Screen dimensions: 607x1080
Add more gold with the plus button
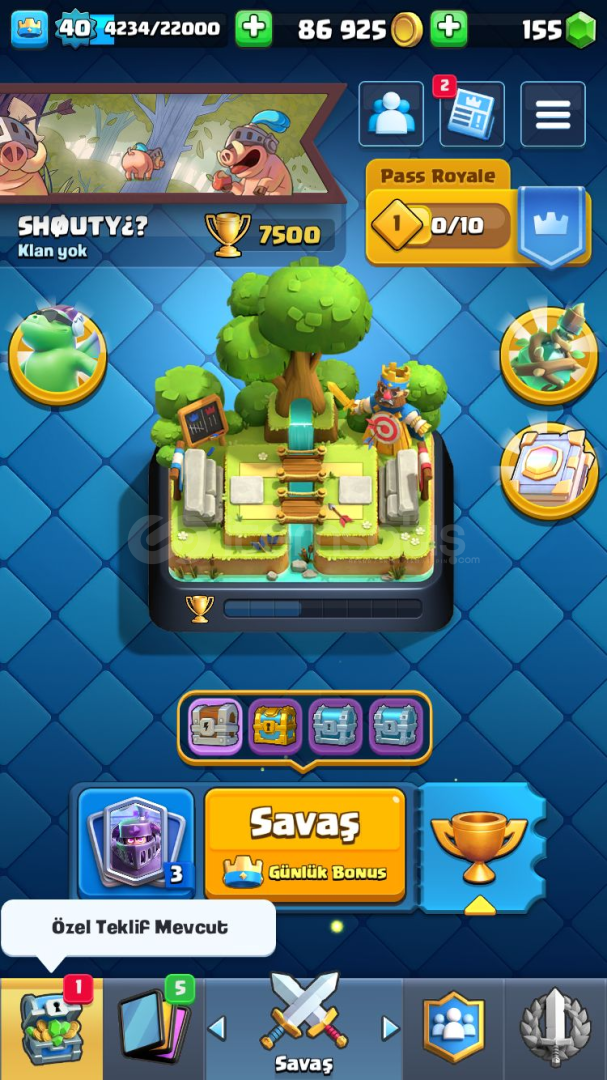(449, 29)
